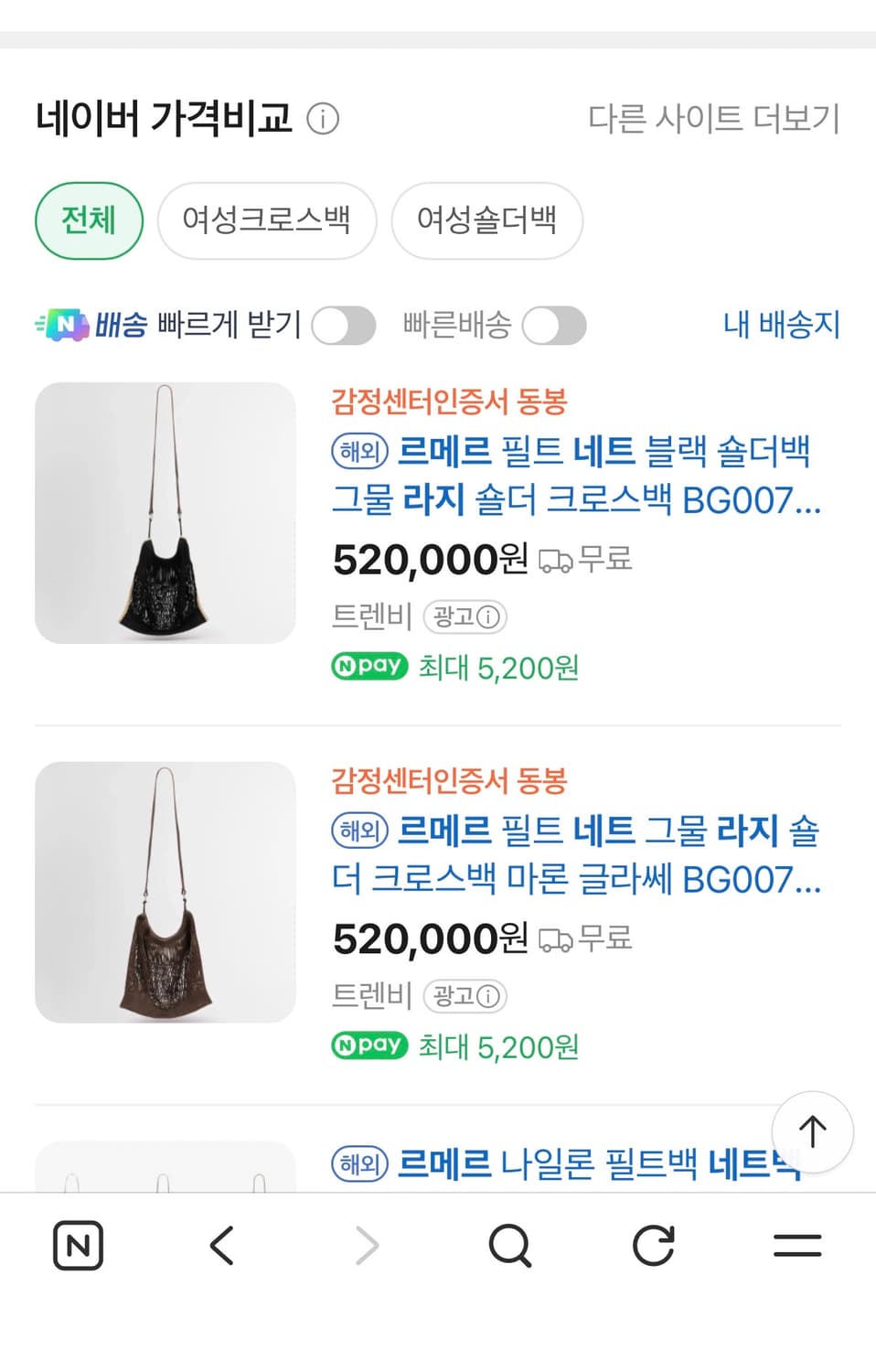Go back using the back arrow icon

(x=221, y=1245)
